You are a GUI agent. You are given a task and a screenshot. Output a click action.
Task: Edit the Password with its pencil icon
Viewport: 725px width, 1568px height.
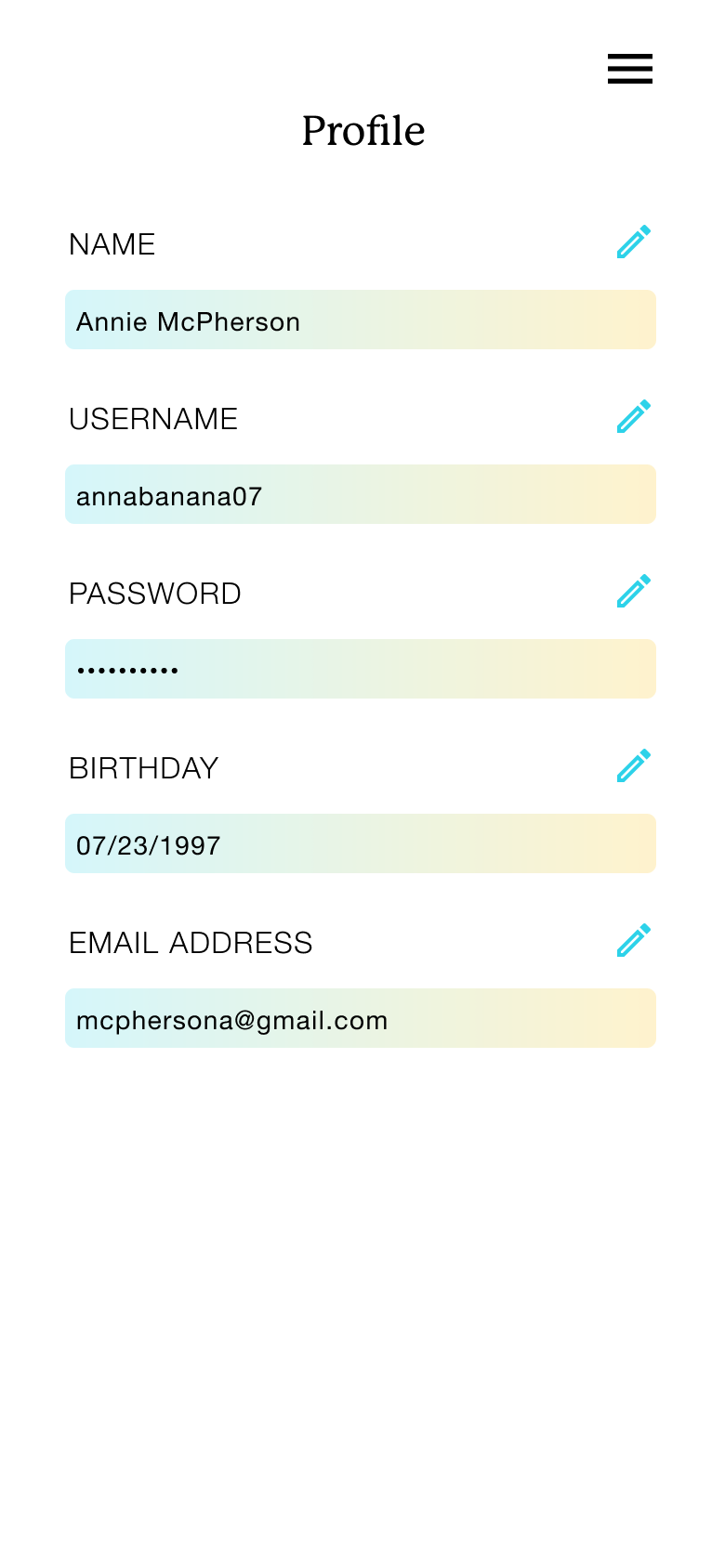pos(634,591)
